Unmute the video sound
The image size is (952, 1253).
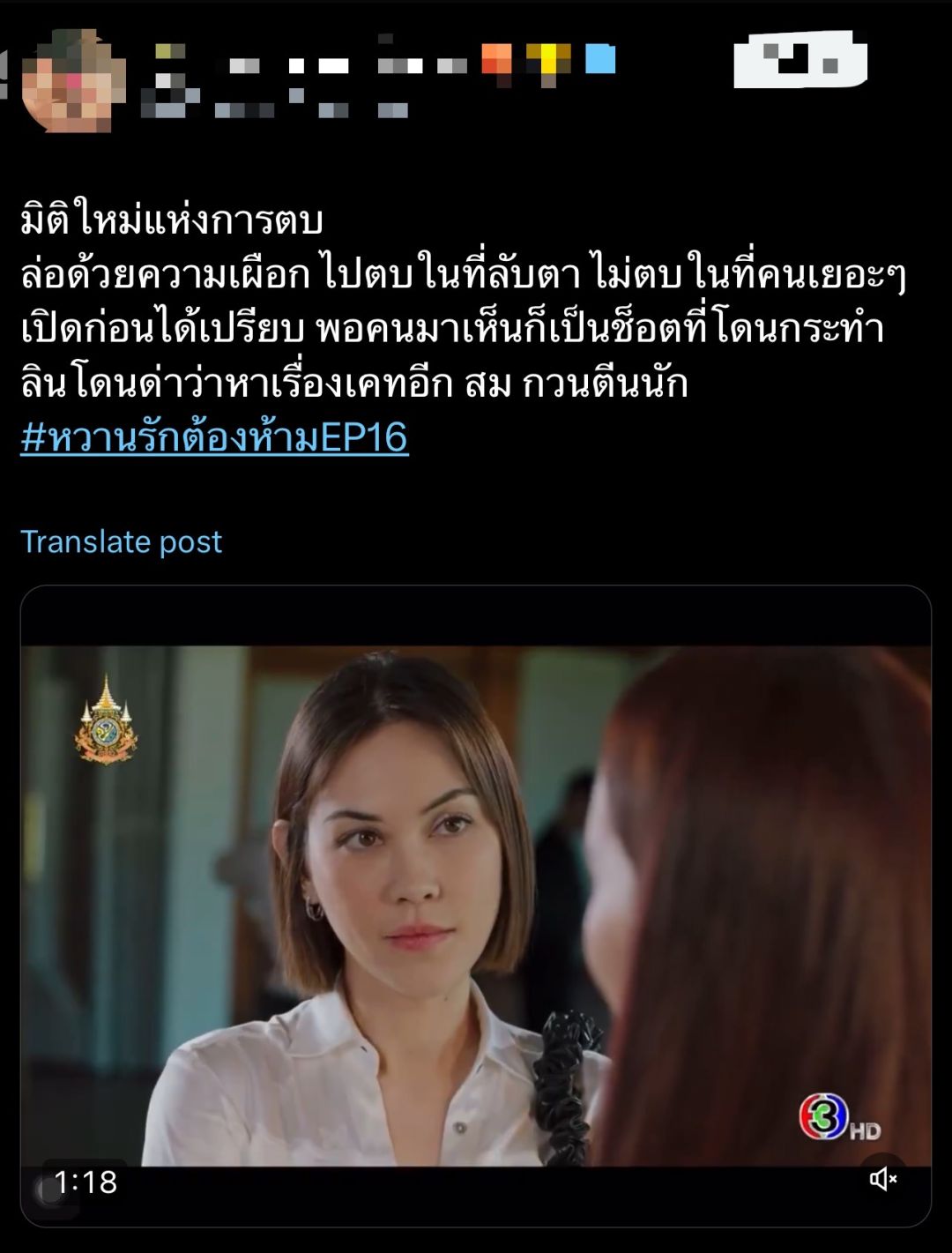pyautogui.click(x=882, y=1179)
